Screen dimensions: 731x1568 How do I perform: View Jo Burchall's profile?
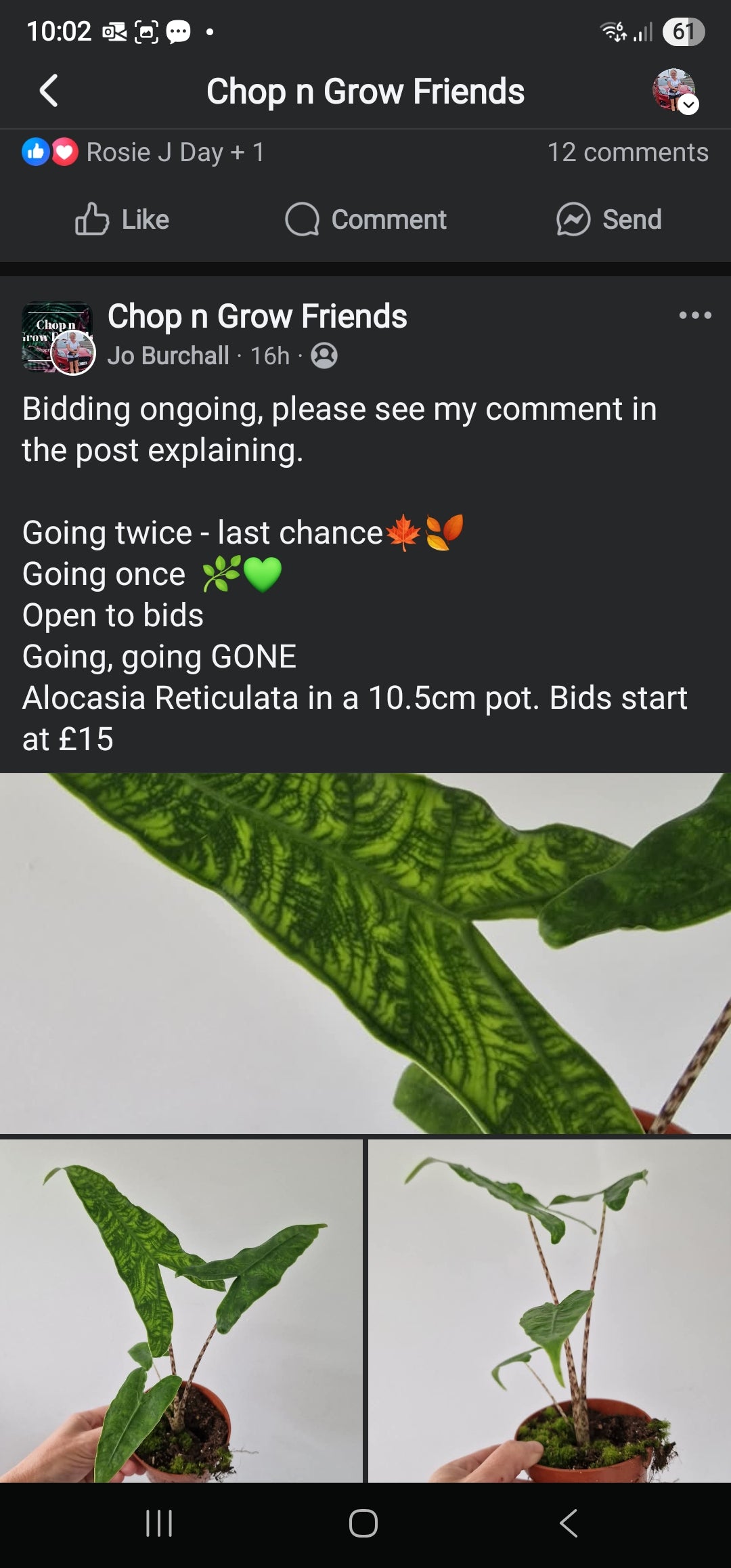169,356
